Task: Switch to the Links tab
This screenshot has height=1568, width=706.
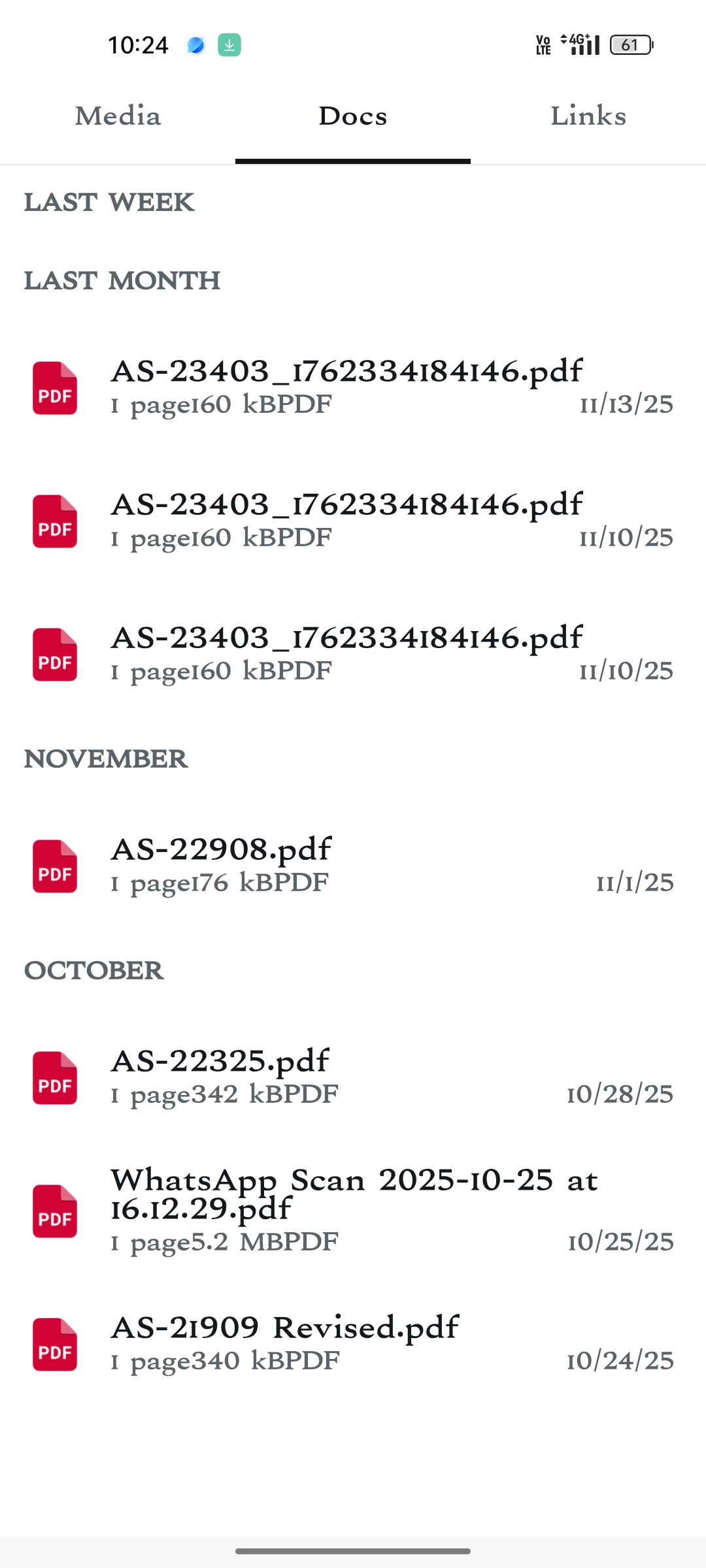Action: tap(588, 116)
